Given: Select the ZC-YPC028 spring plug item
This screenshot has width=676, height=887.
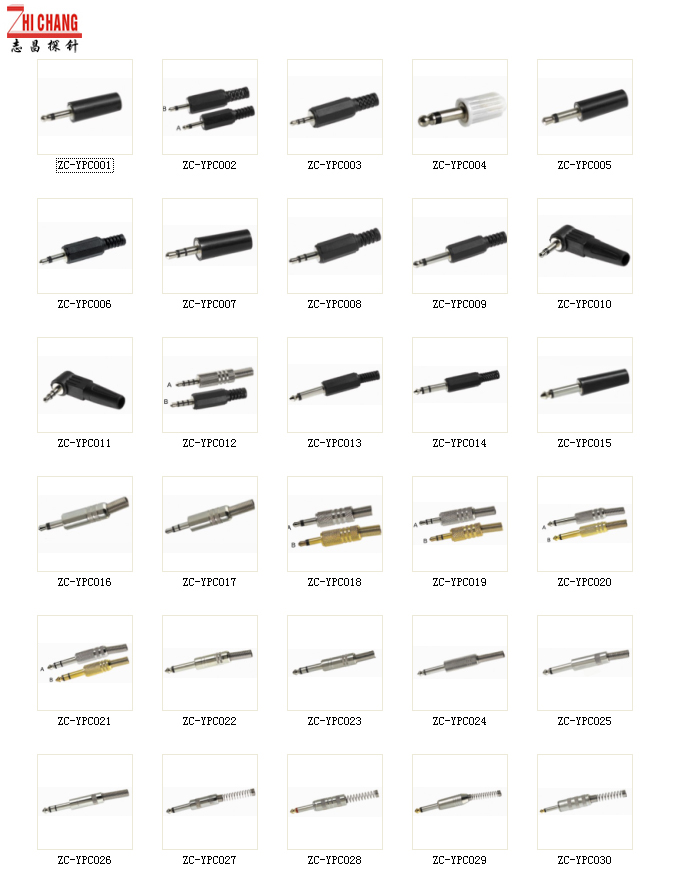Looking at the screenshot, I should (335, 802).
